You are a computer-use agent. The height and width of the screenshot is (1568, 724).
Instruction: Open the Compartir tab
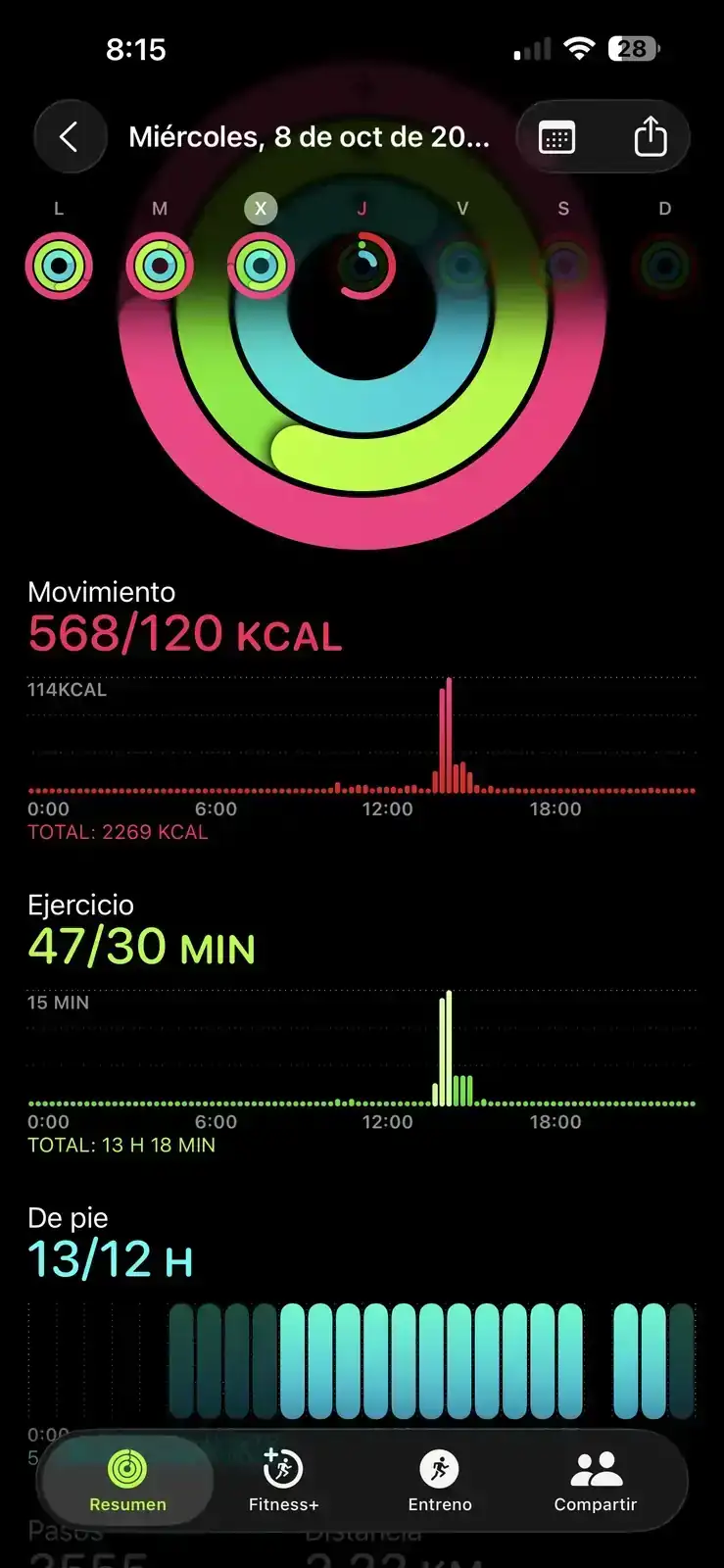tap(596, 1480)
